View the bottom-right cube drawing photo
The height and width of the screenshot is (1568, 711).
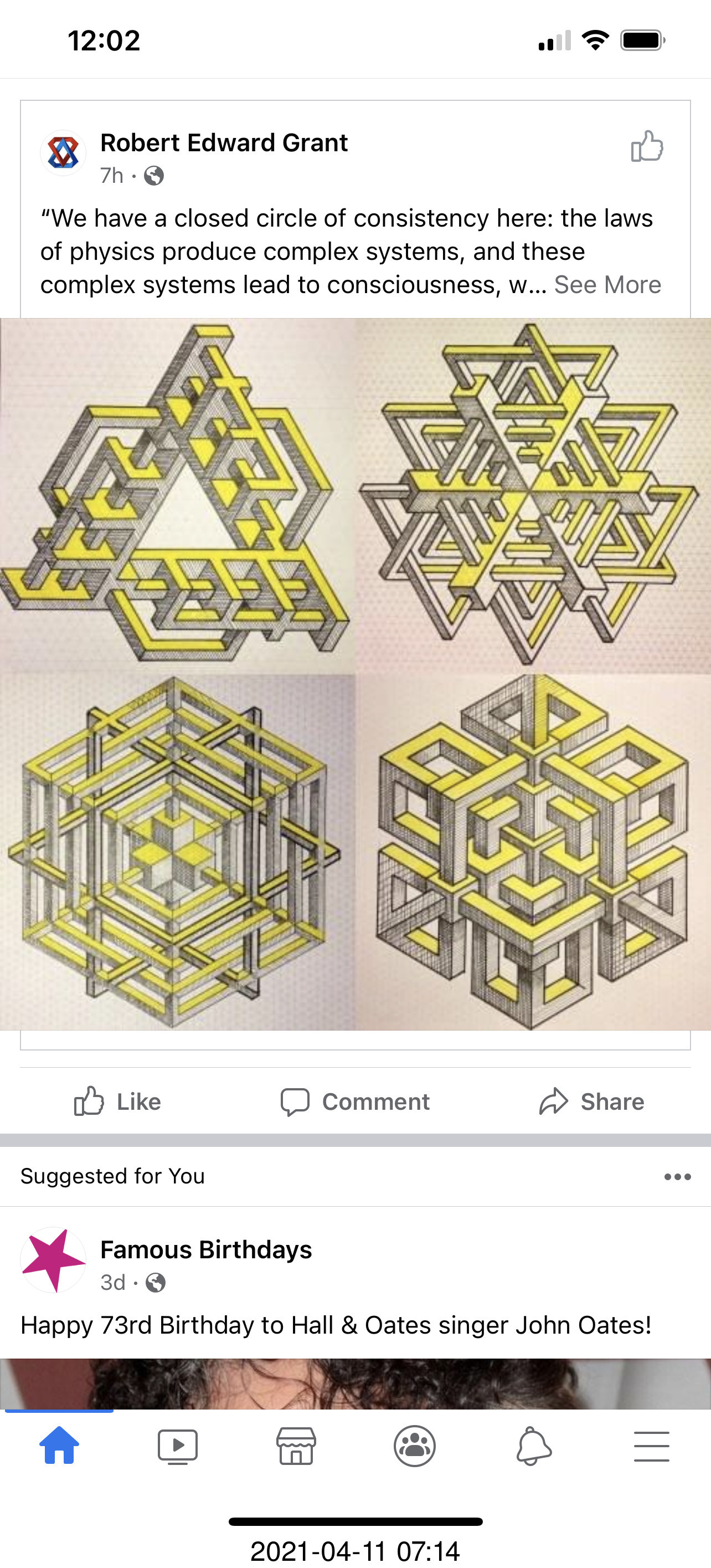533,851
